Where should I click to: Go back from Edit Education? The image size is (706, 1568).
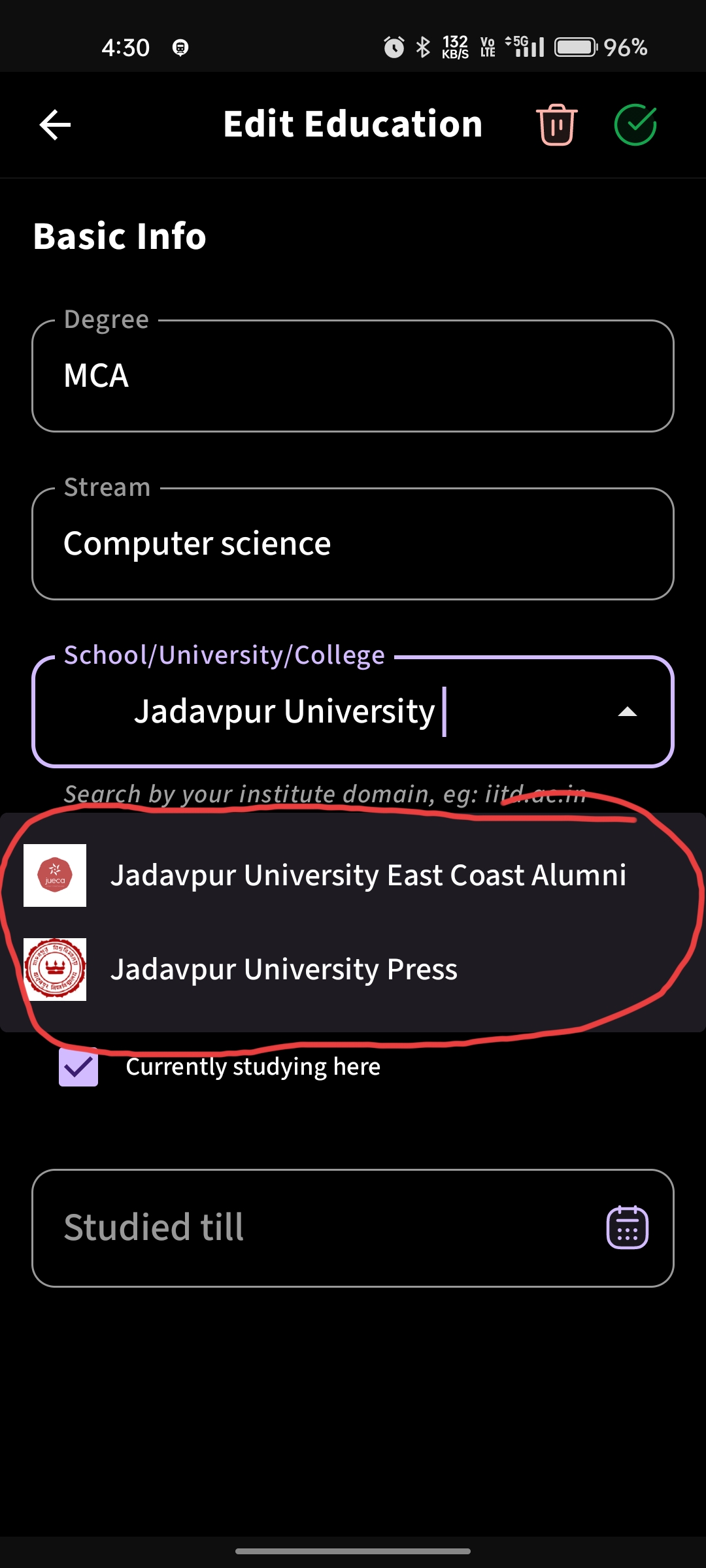point(55,125)
